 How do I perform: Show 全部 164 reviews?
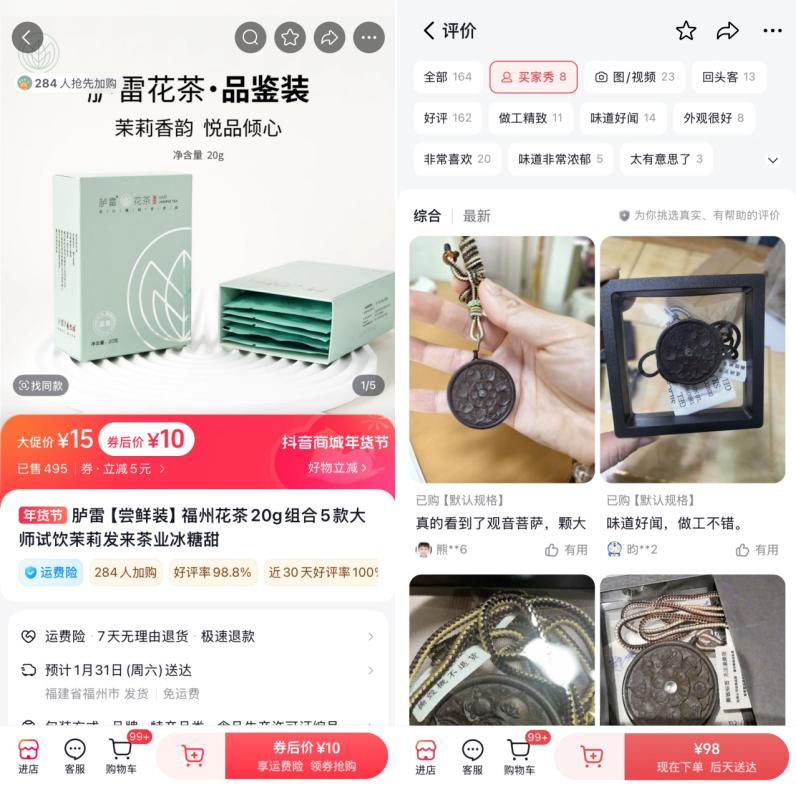[447, 77]
